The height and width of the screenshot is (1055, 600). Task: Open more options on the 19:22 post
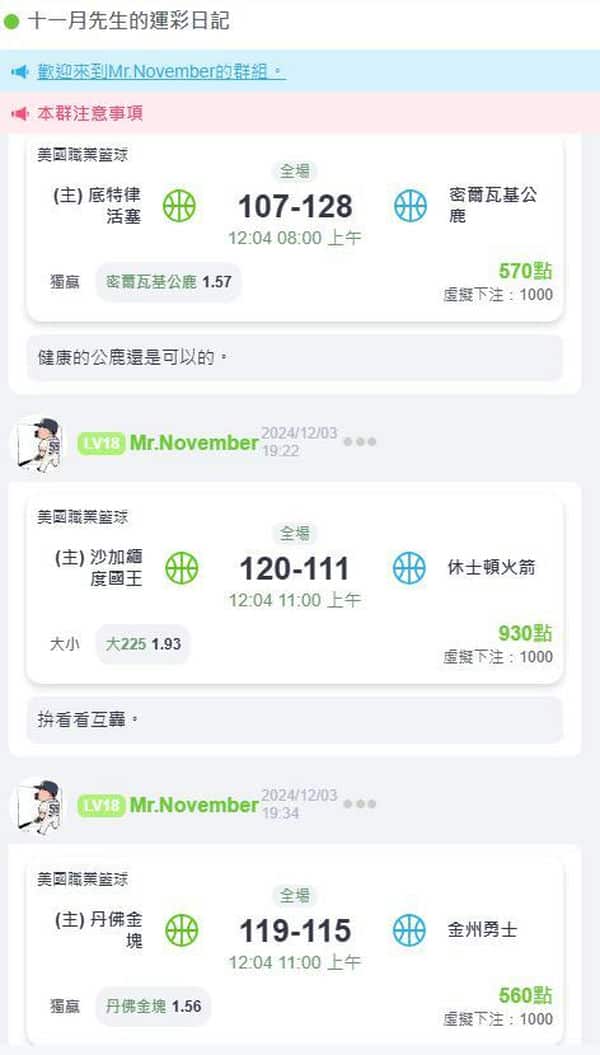360,442
